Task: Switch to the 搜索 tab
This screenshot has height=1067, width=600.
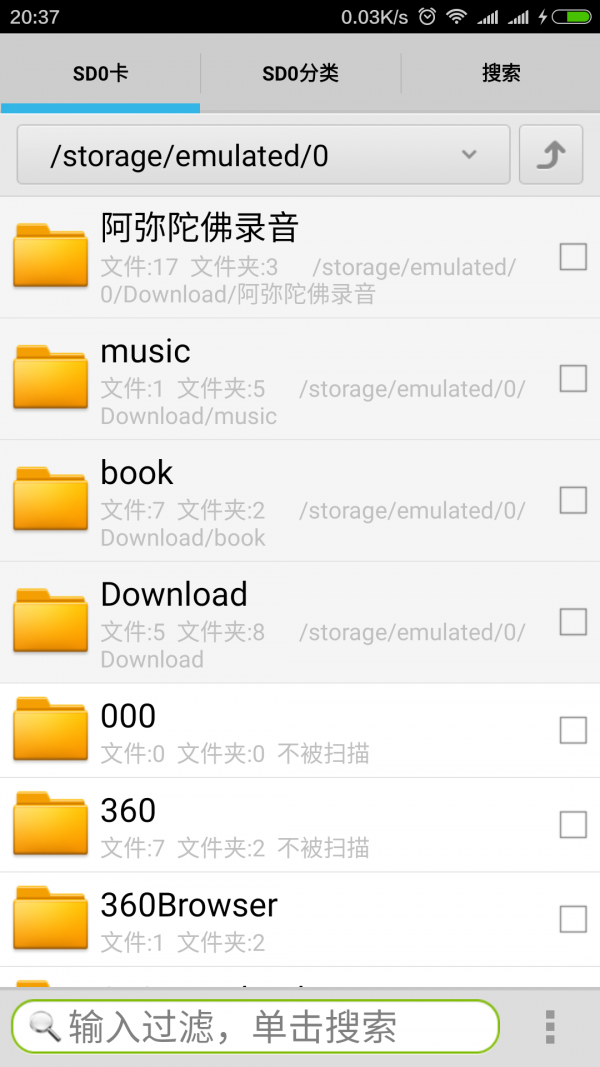Action: pyautogui.click(x=500, y=74)
